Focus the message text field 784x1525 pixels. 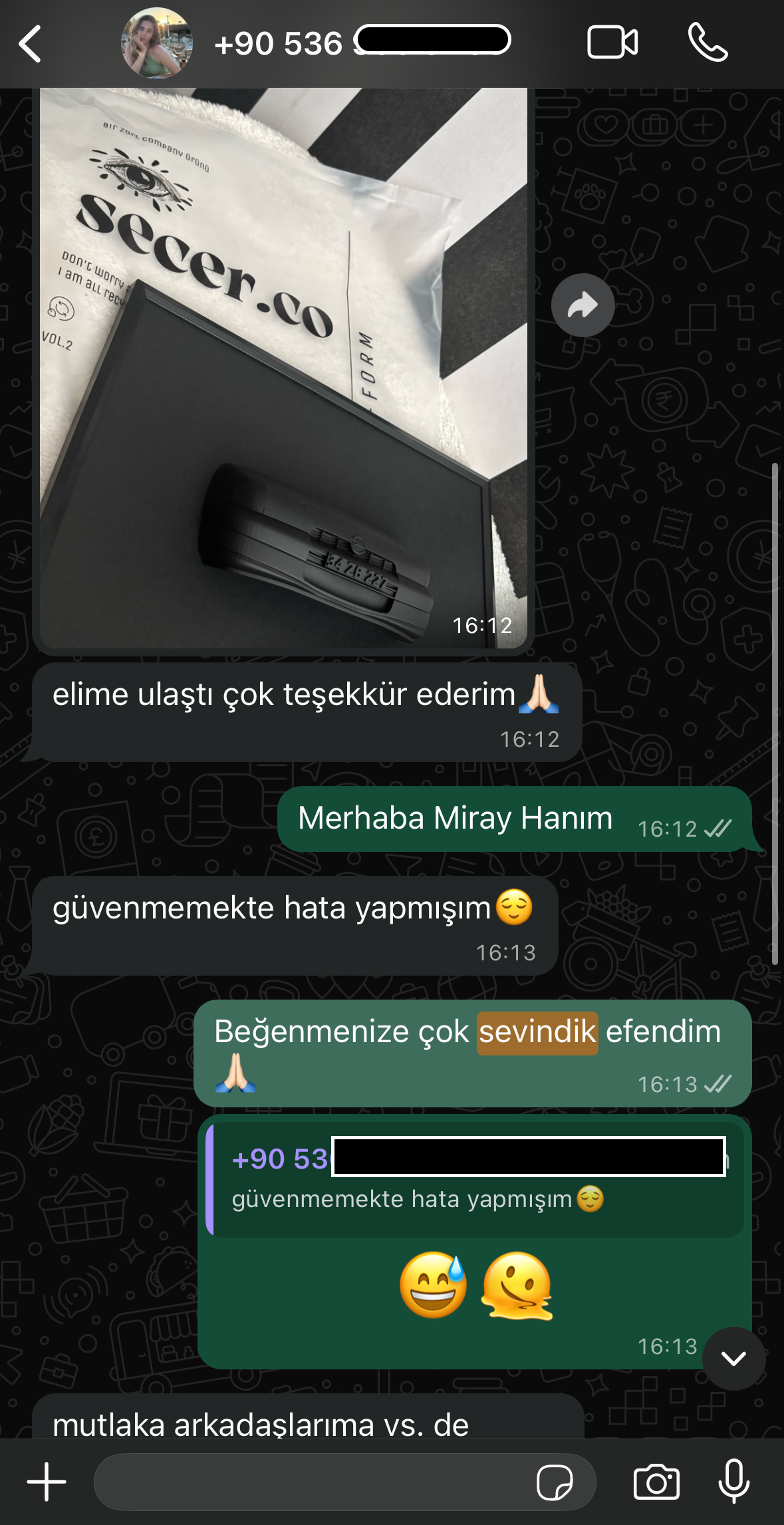tap(313, 1482)
